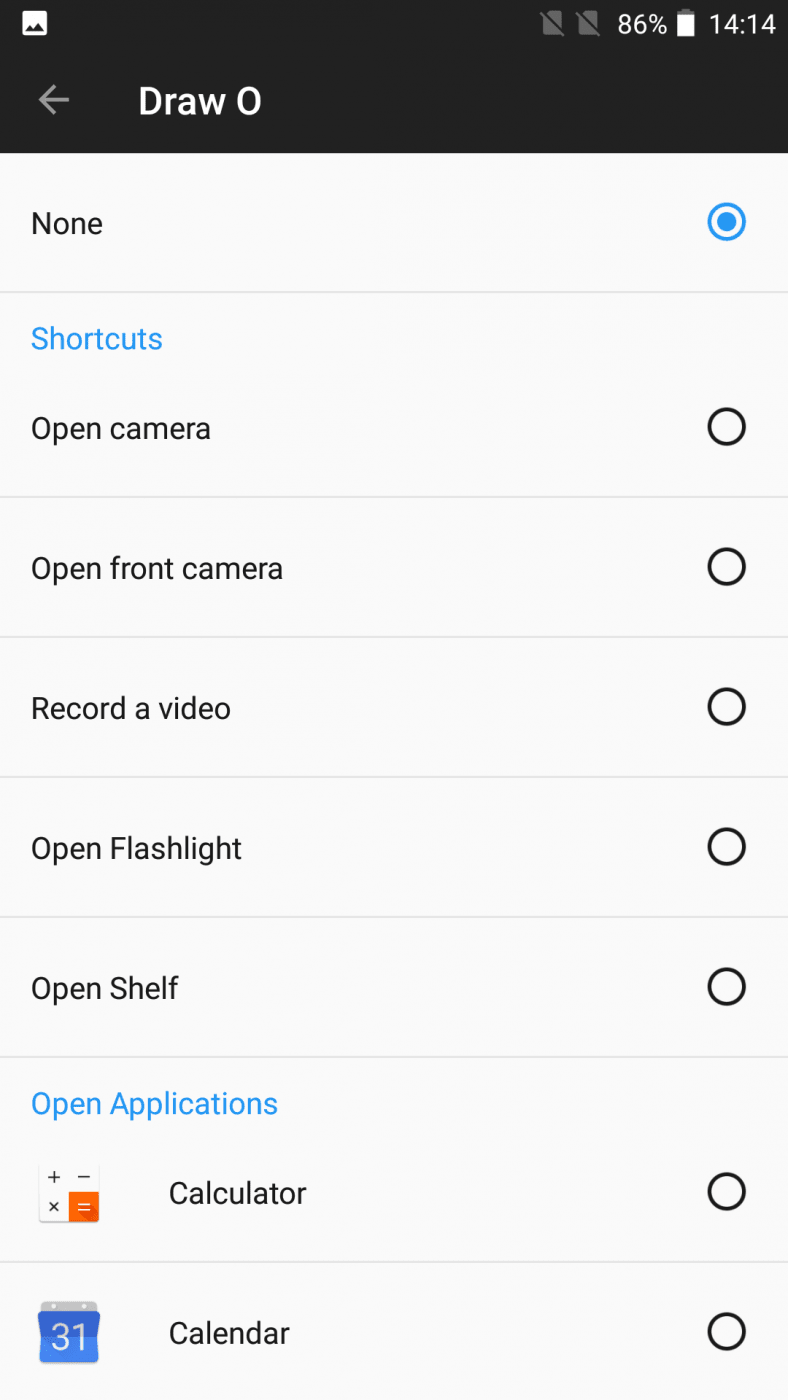Choose Calculator as the application
788x1400 pixels.
[x=394, y=1193]
